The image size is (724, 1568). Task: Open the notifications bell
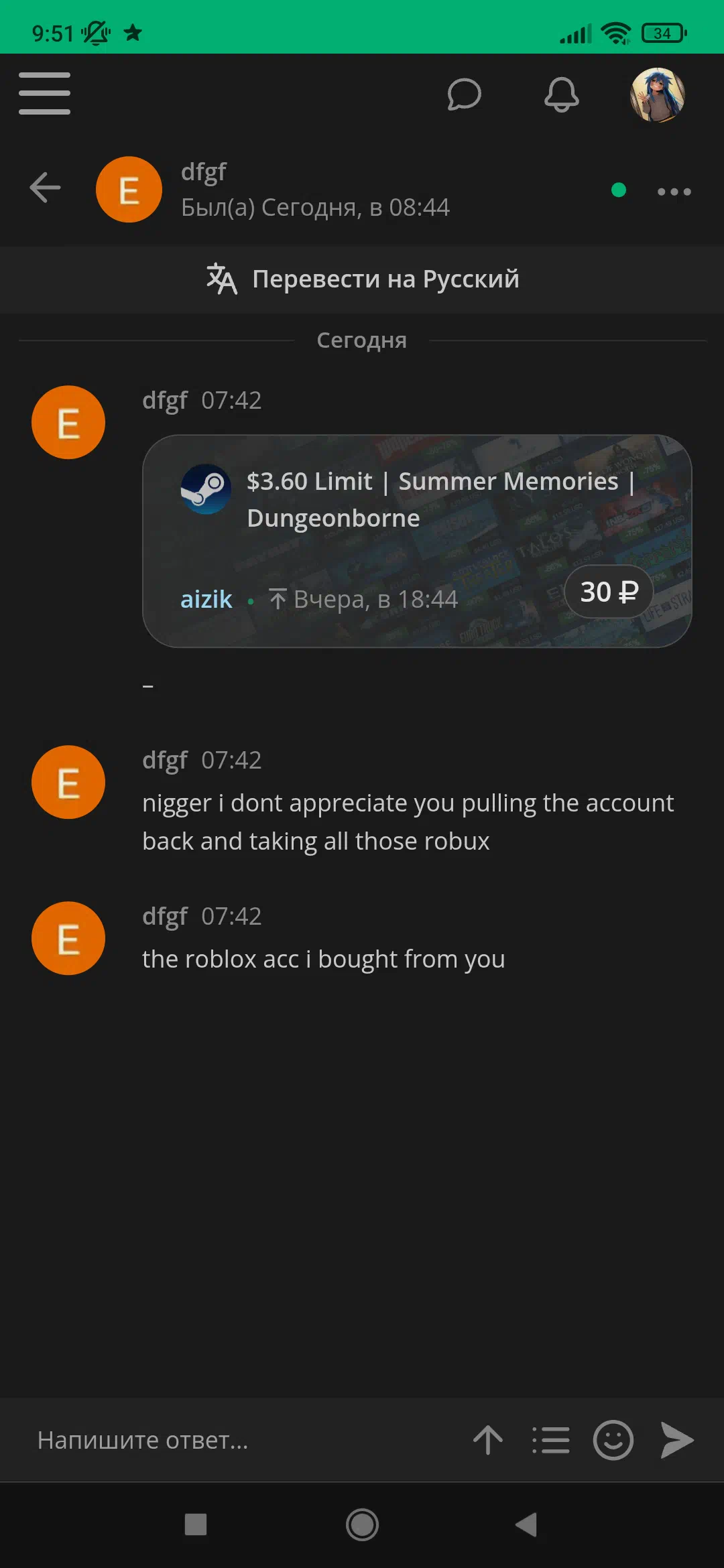click(561, 94)
